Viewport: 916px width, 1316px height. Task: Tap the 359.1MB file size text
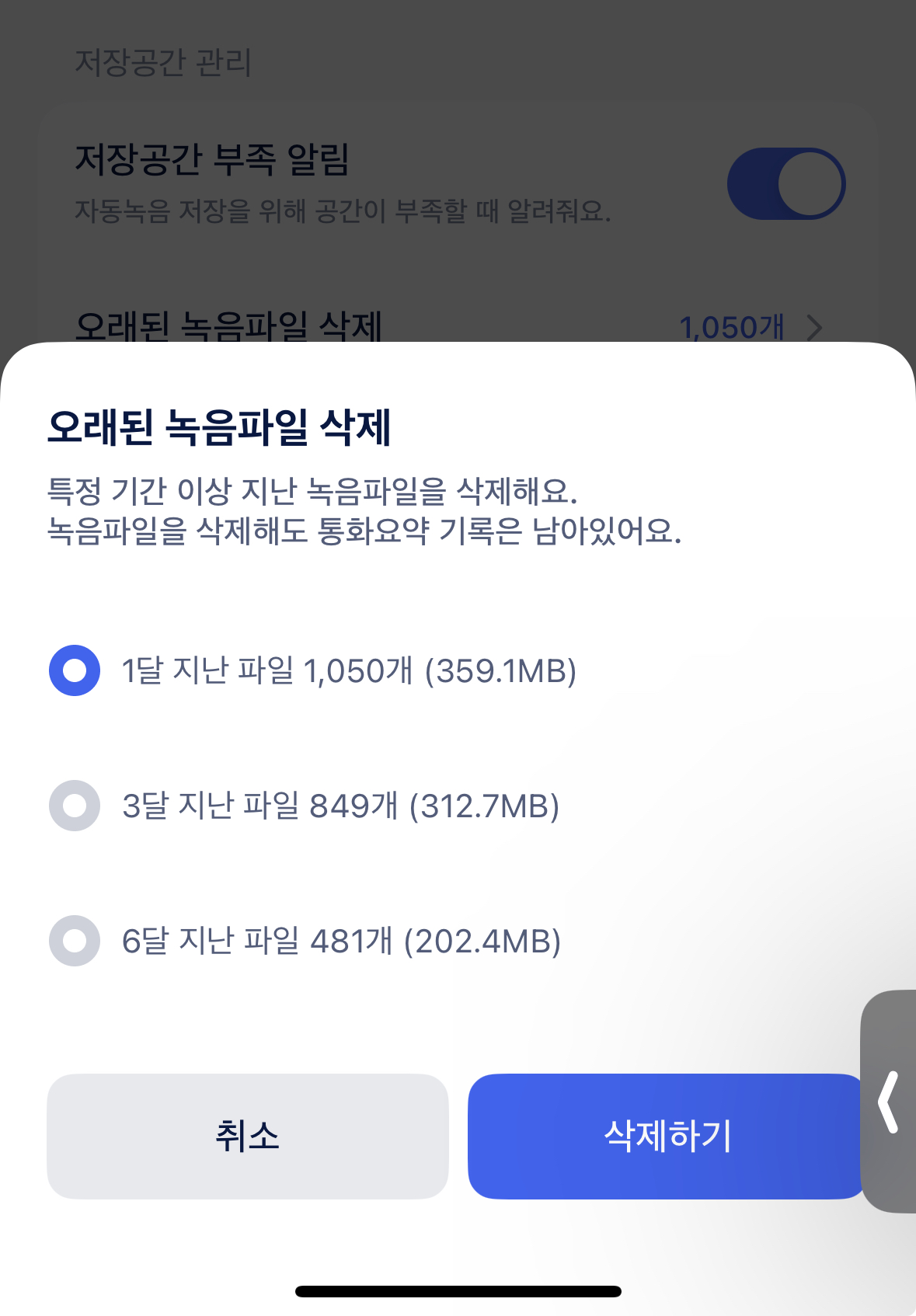500,670
